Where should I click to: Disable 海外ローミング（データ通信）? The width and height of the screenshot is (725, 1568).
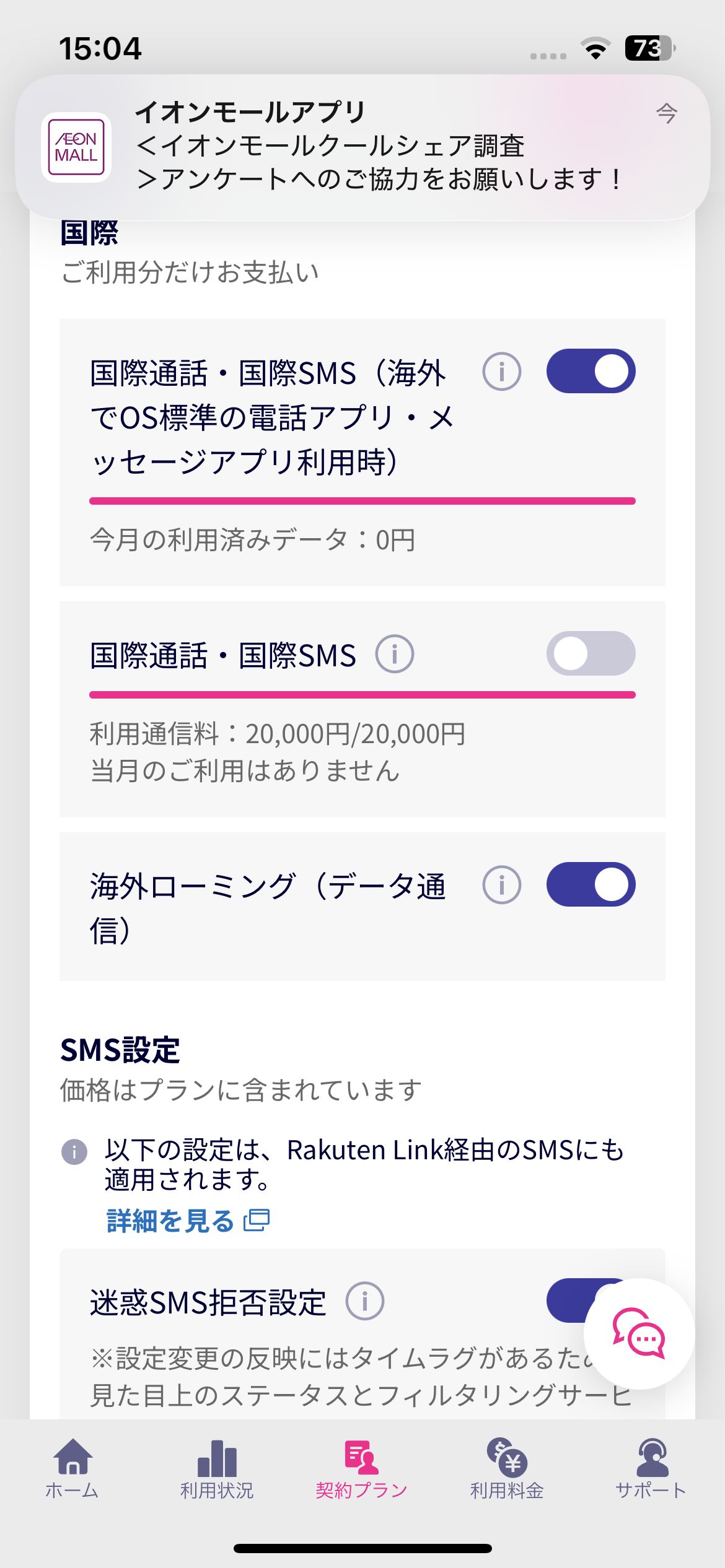pyautogui.click(x=591, y=884)
